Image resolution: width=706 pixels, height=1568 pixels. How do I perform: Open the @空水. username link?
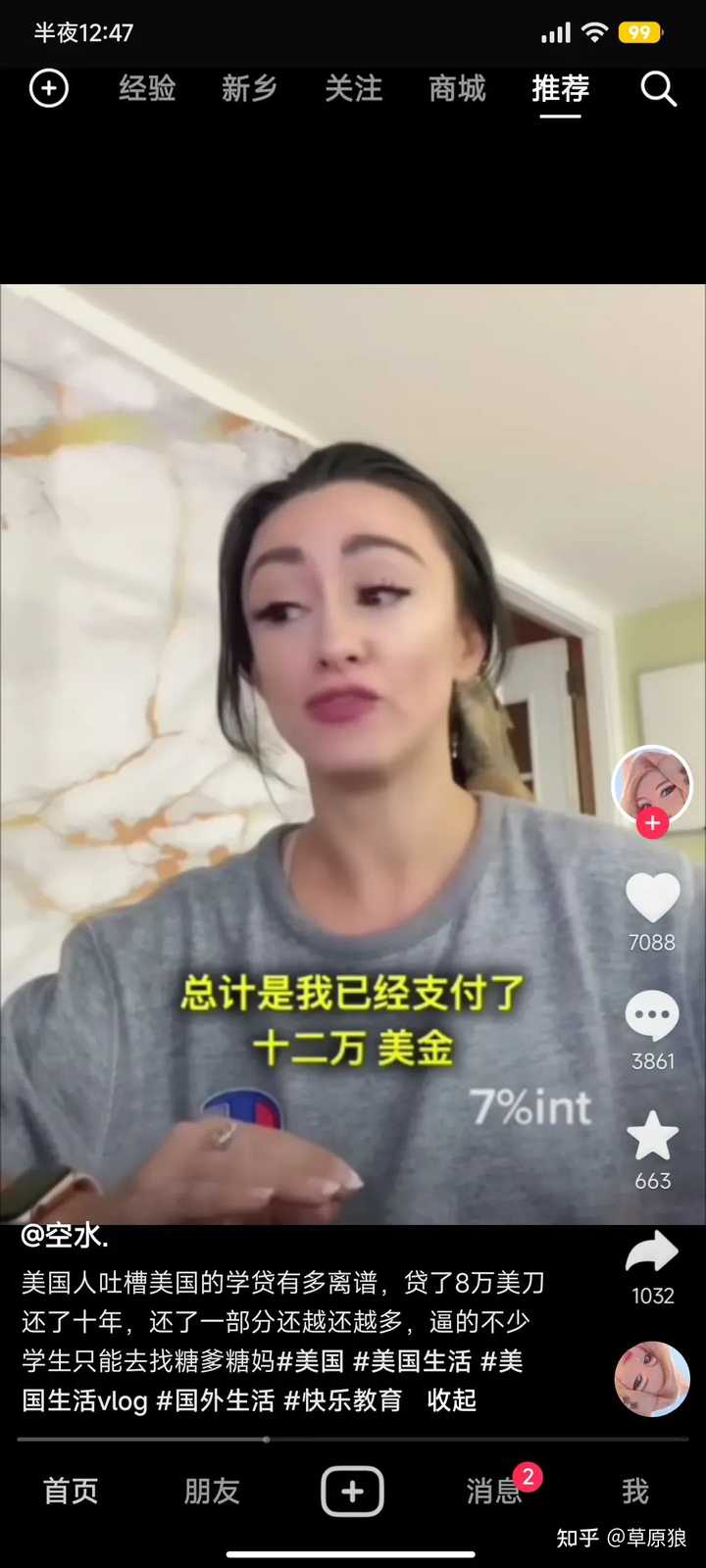pyautogui.click(x=65, y=1237)
